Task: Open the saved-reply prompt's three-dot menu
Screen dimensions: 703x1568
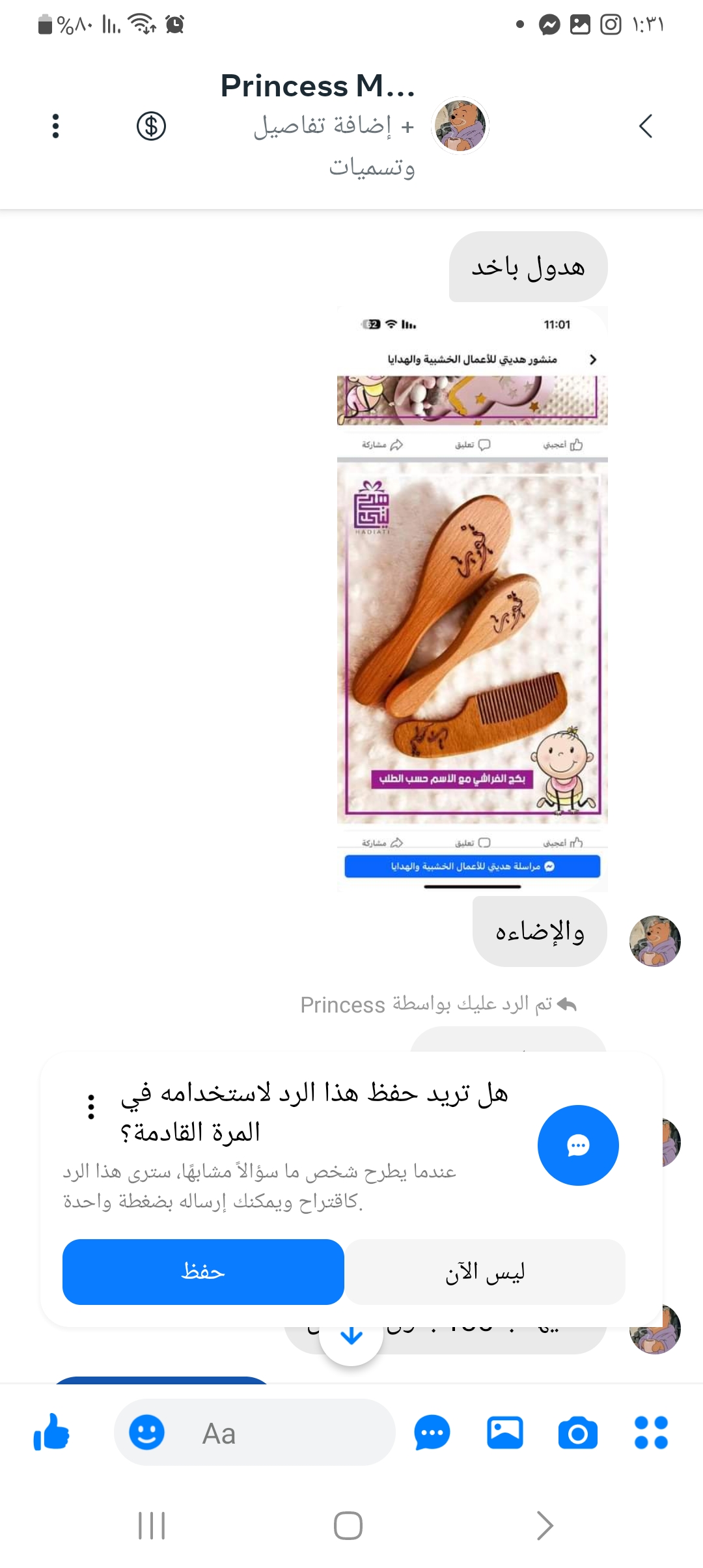Action: 91,1106
